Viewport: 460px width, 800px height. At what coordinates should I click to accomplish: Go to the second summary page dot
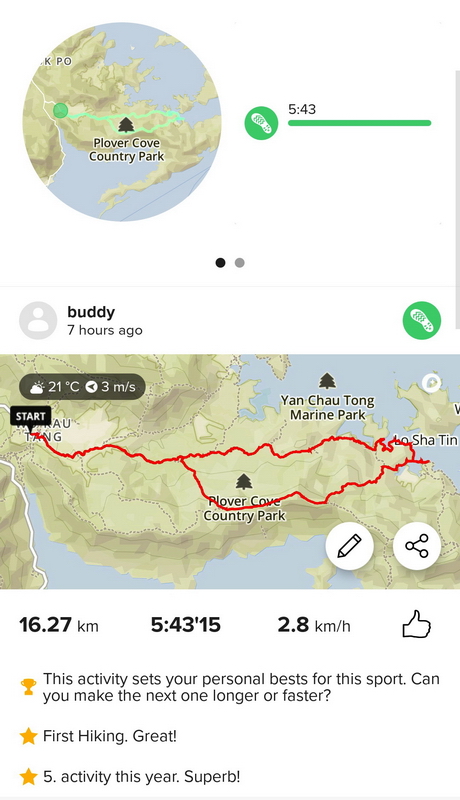[240, 263]
